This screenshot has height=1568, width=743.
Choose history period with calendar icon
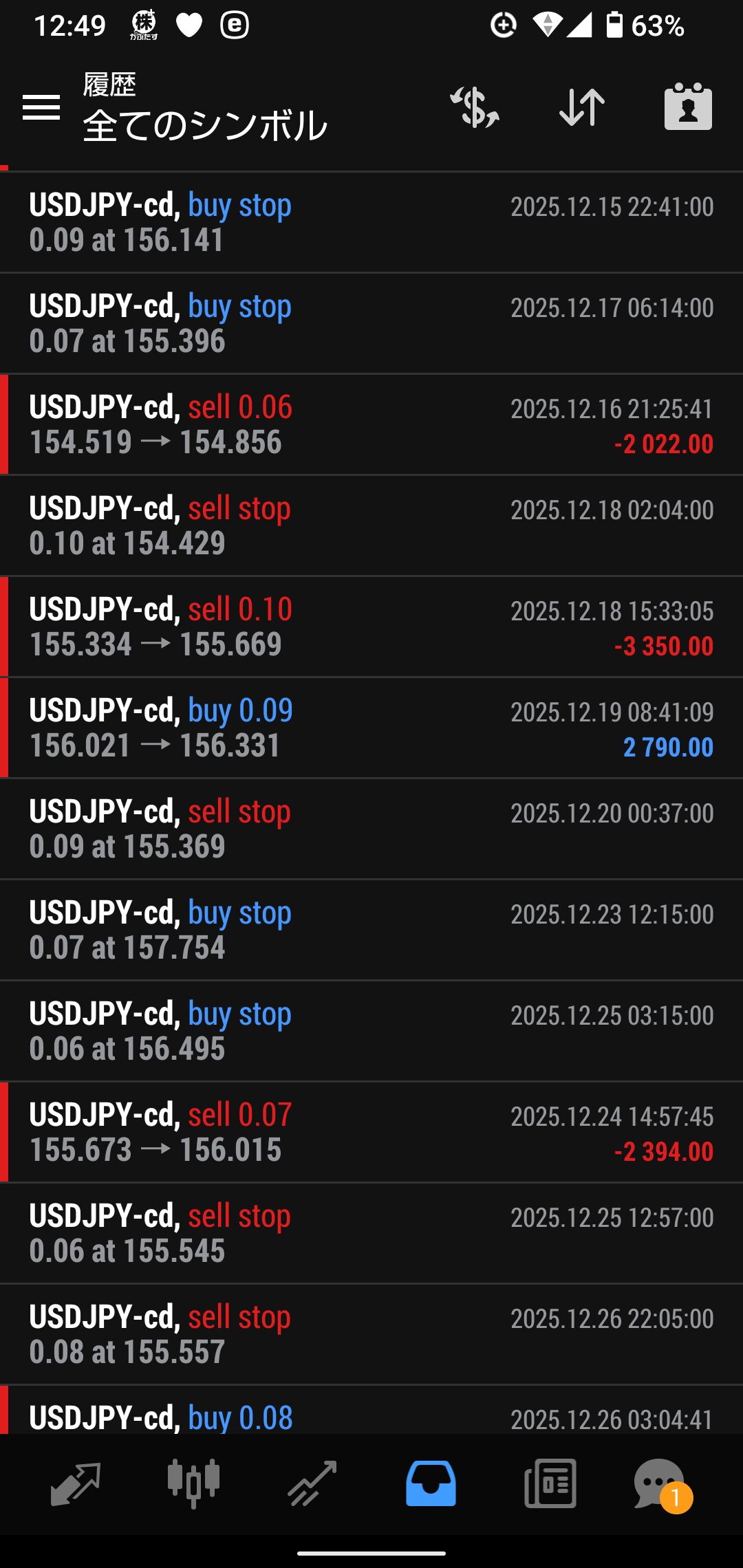(x=688, y=108)
